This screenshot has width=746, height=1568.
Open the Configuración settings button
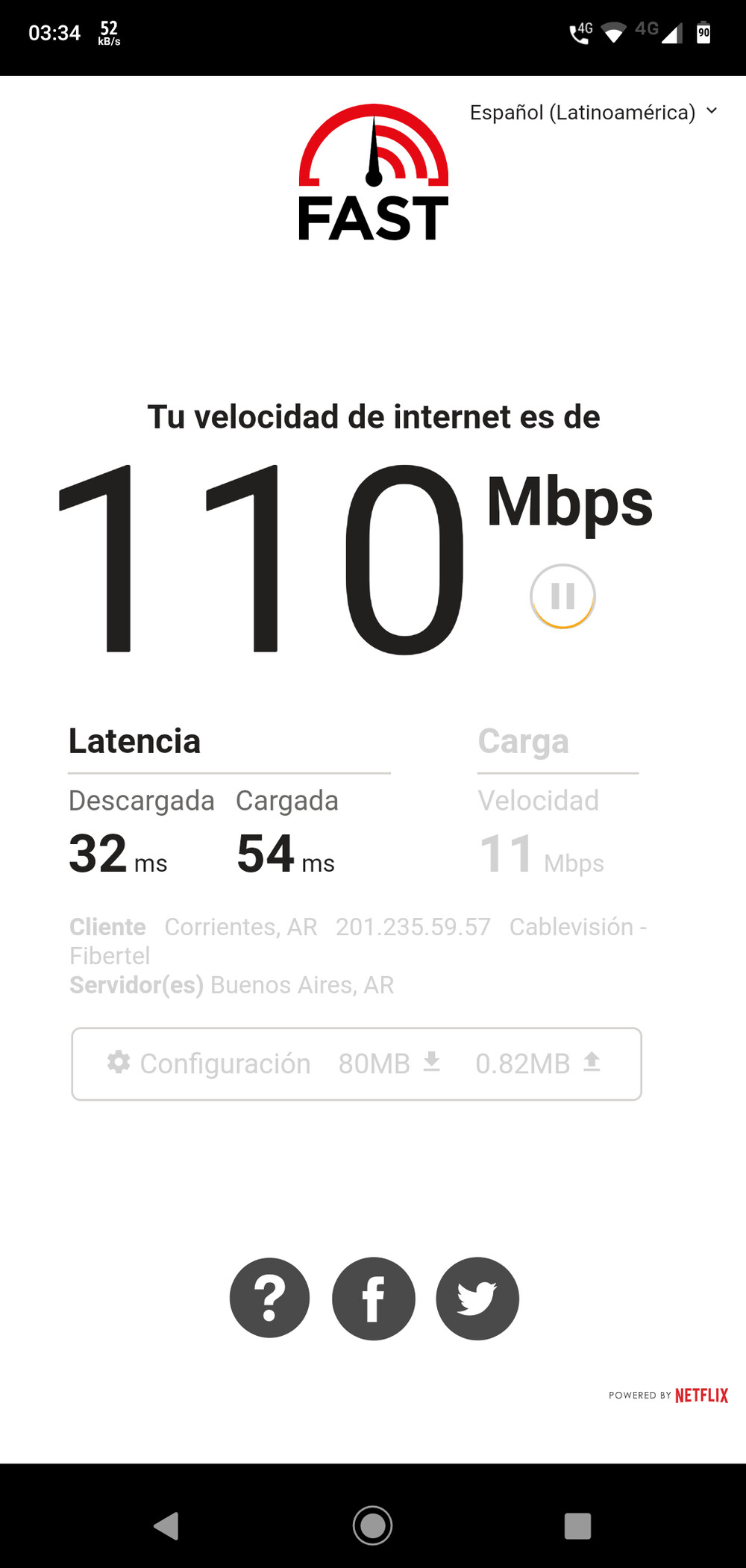pos(357,1063)
